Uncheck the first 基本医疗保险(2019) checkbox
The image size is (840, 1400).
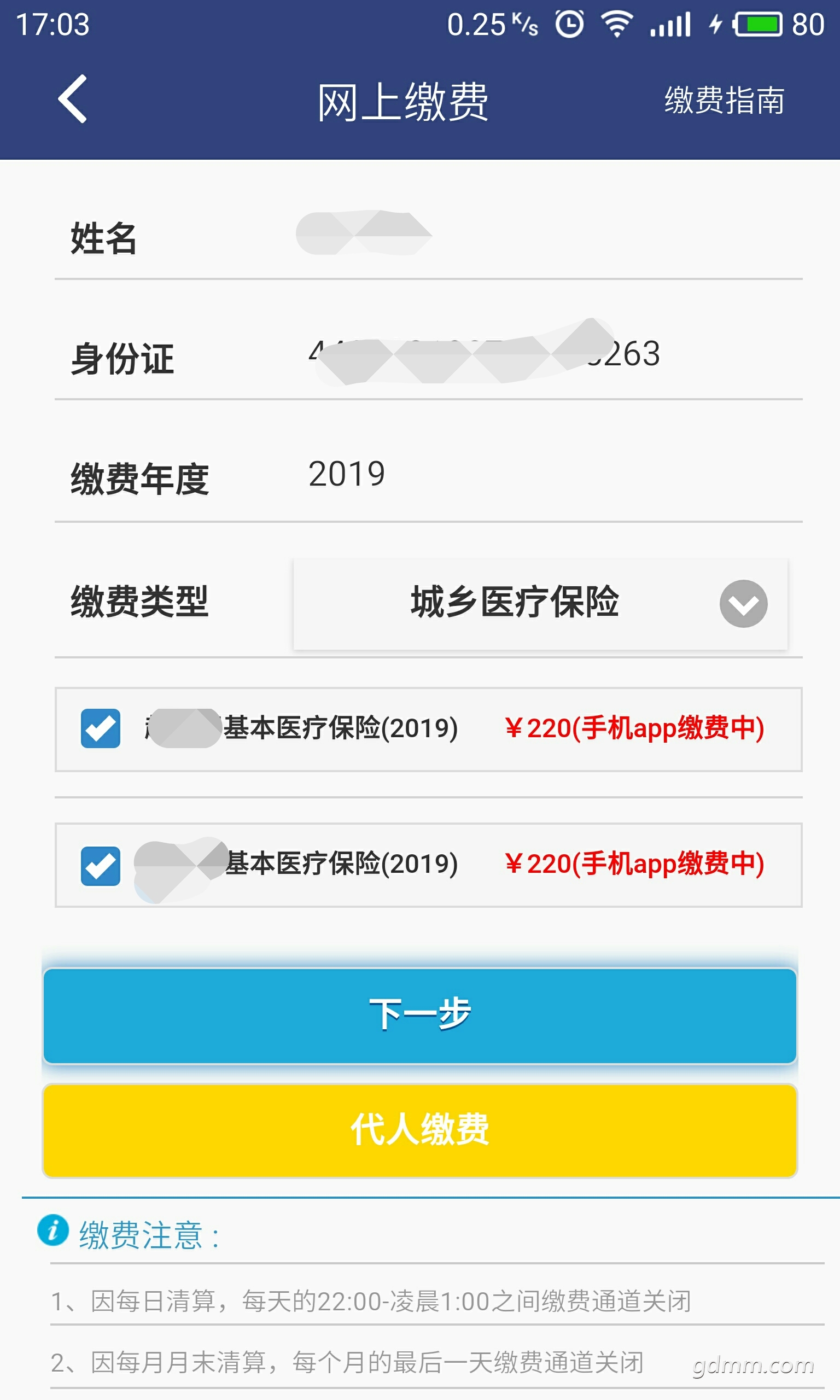[100, 728]
